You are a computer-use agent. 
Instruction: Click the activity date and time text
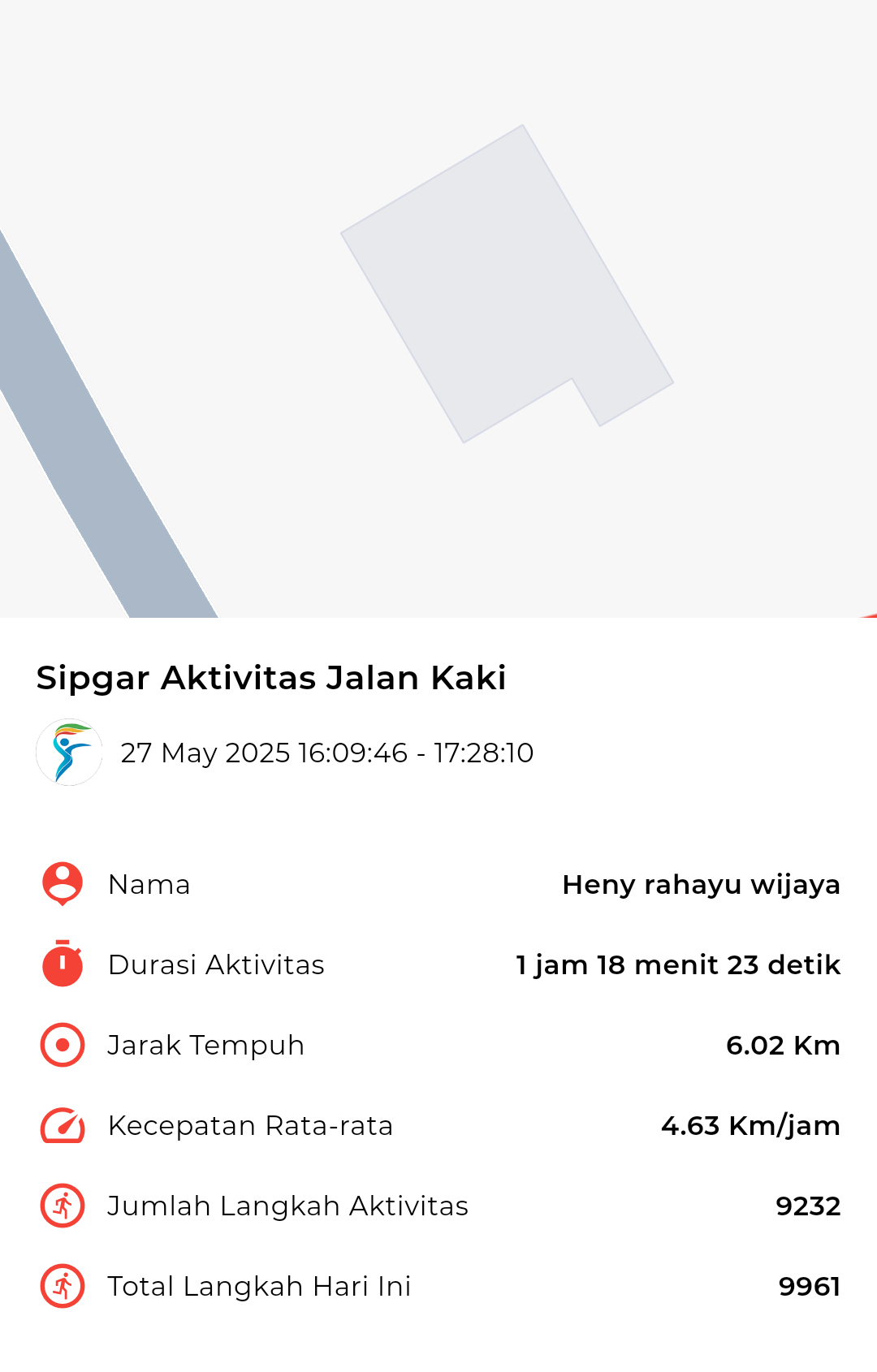pos(326,753)
